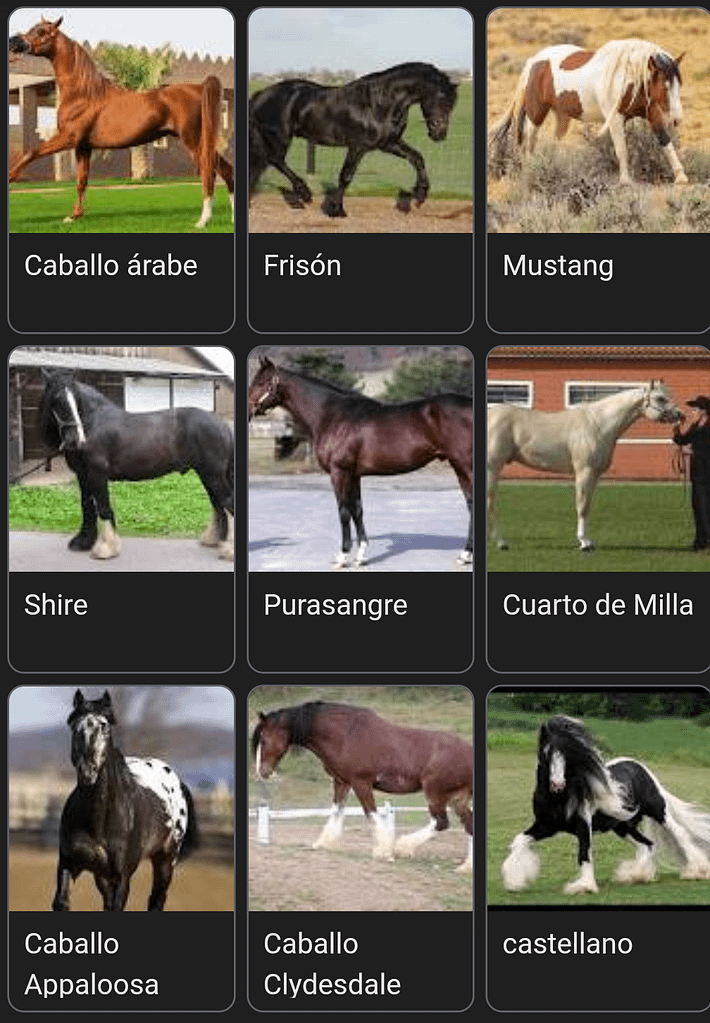Select the Frisón horse card
710x1023 pixels.
360,170
